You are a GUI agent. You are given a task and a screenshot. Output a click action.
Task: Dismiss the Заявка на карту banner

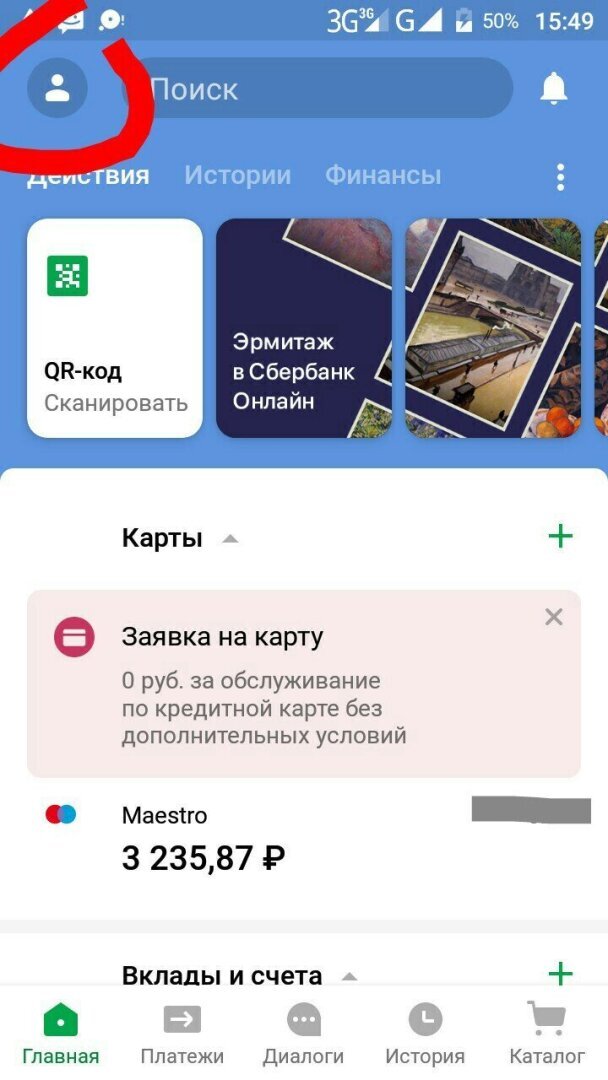pos(554,617)
